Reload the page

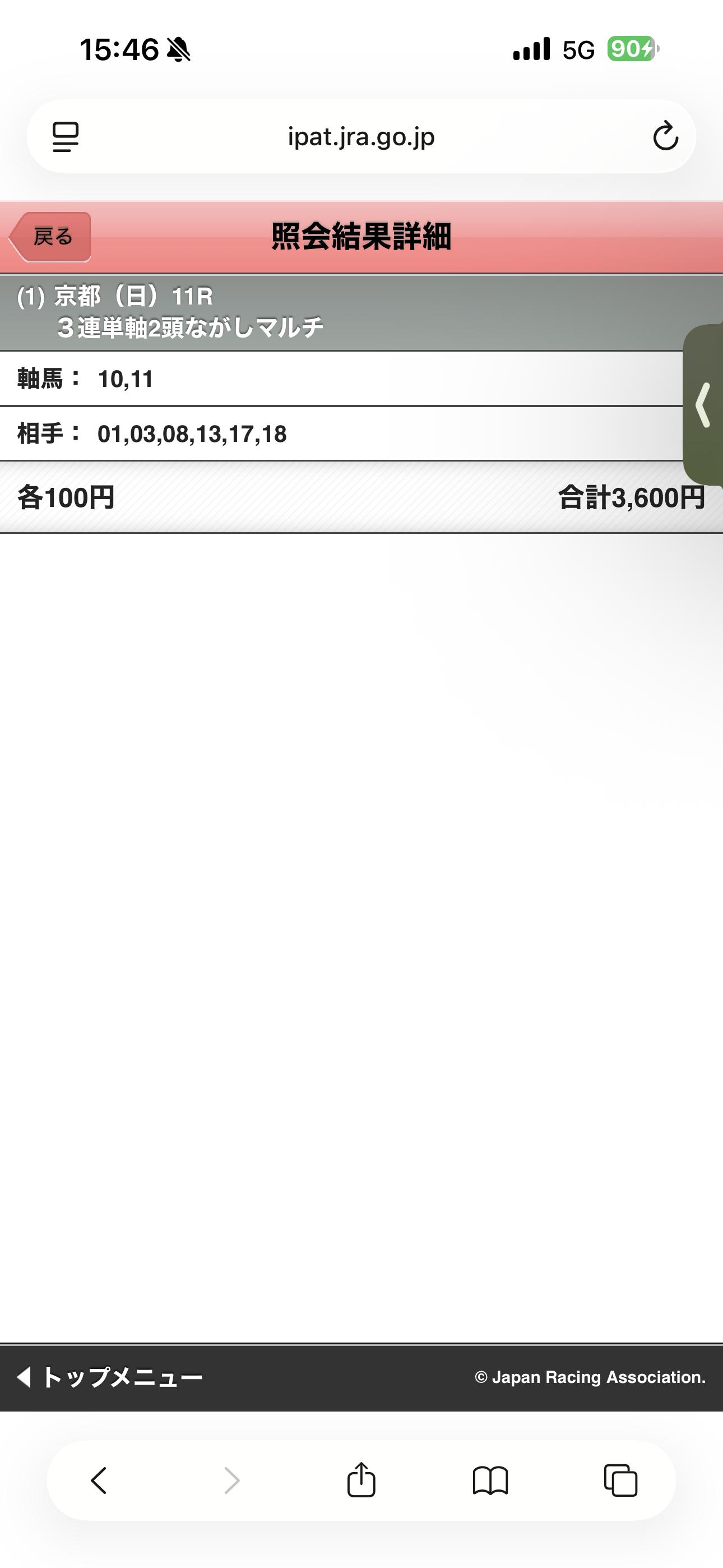[x=665, y=136]
